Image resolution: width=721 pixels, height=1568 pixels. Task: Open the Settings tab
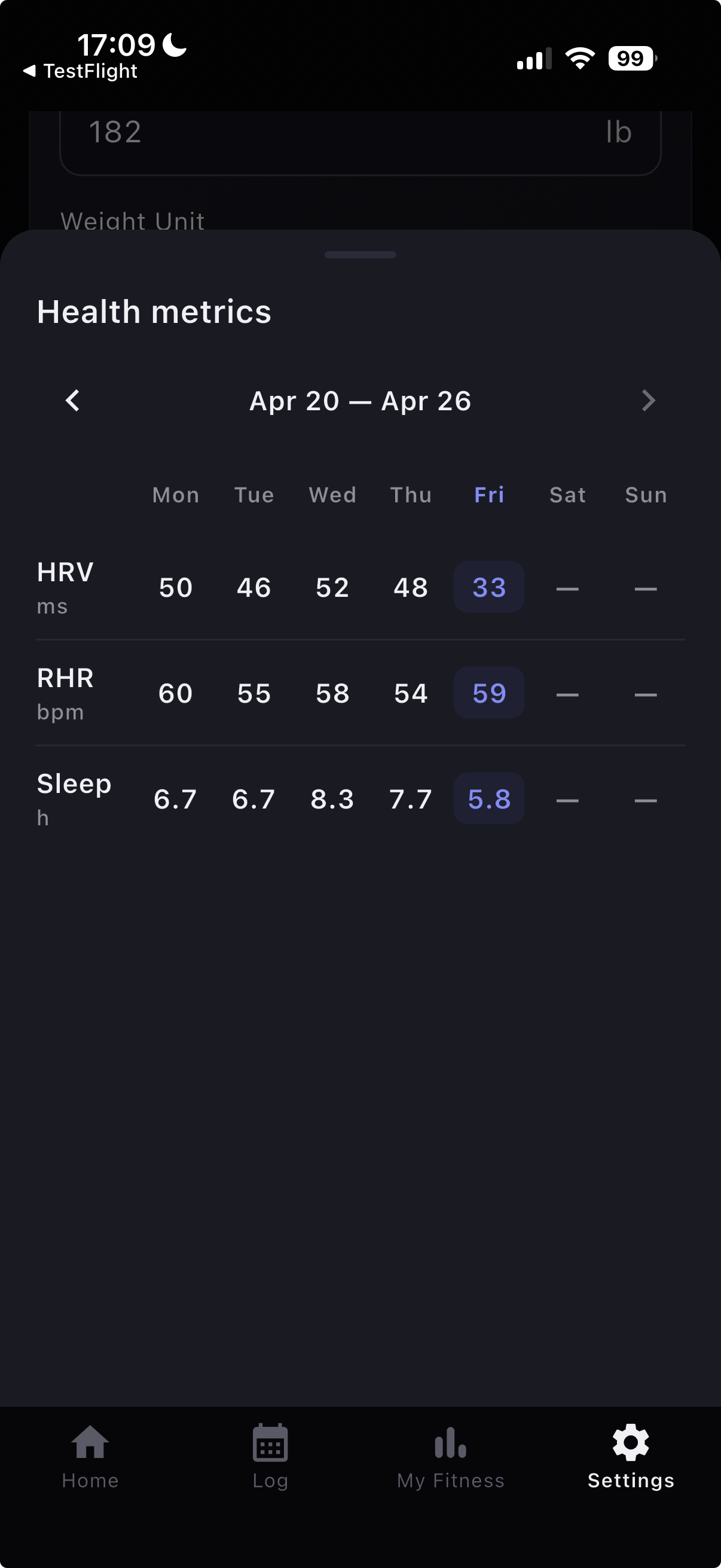click(630, 1456)
